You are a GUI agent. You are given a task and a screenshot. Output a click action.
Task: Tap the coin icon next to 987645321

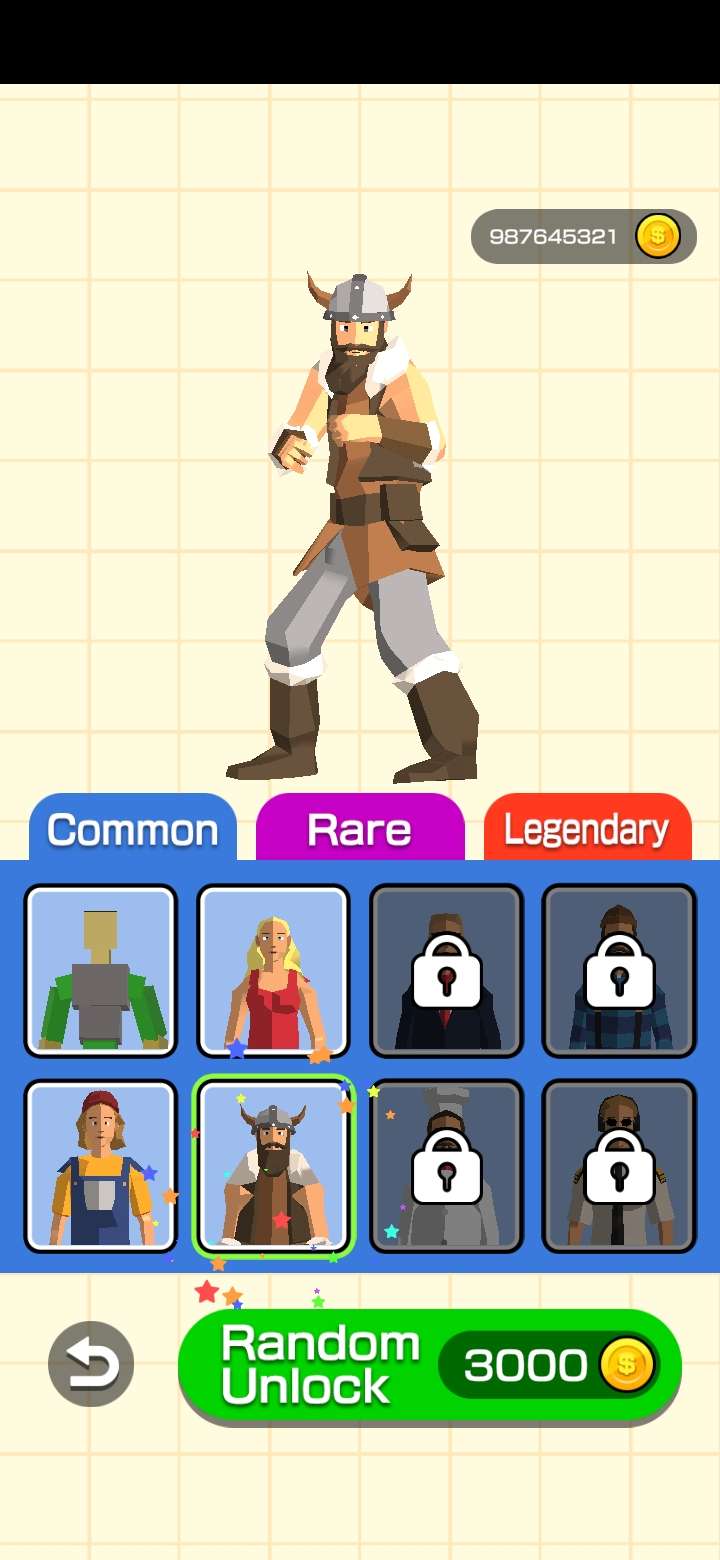[x=657, y=236]
